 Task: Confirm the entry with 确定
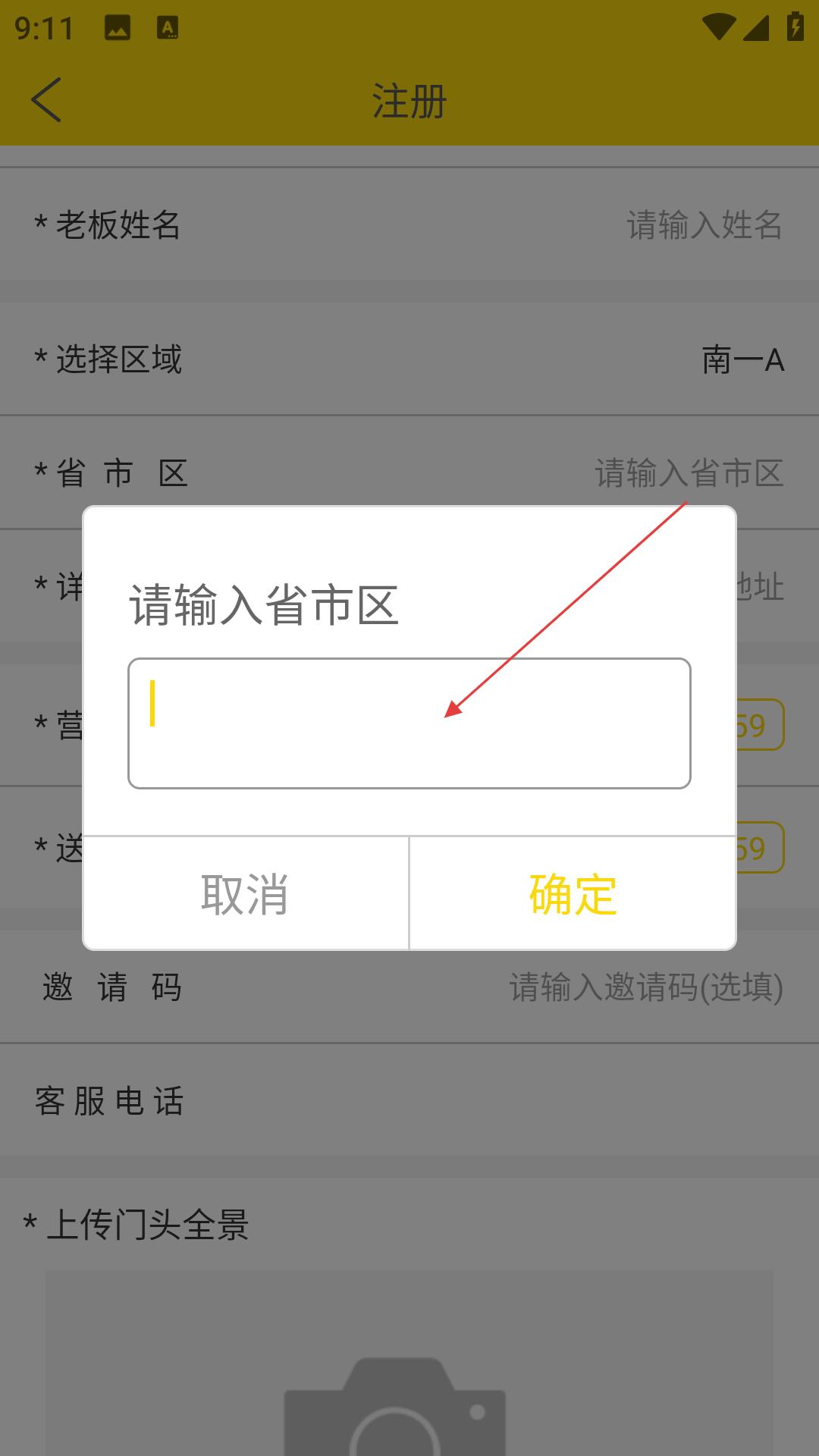573,894
